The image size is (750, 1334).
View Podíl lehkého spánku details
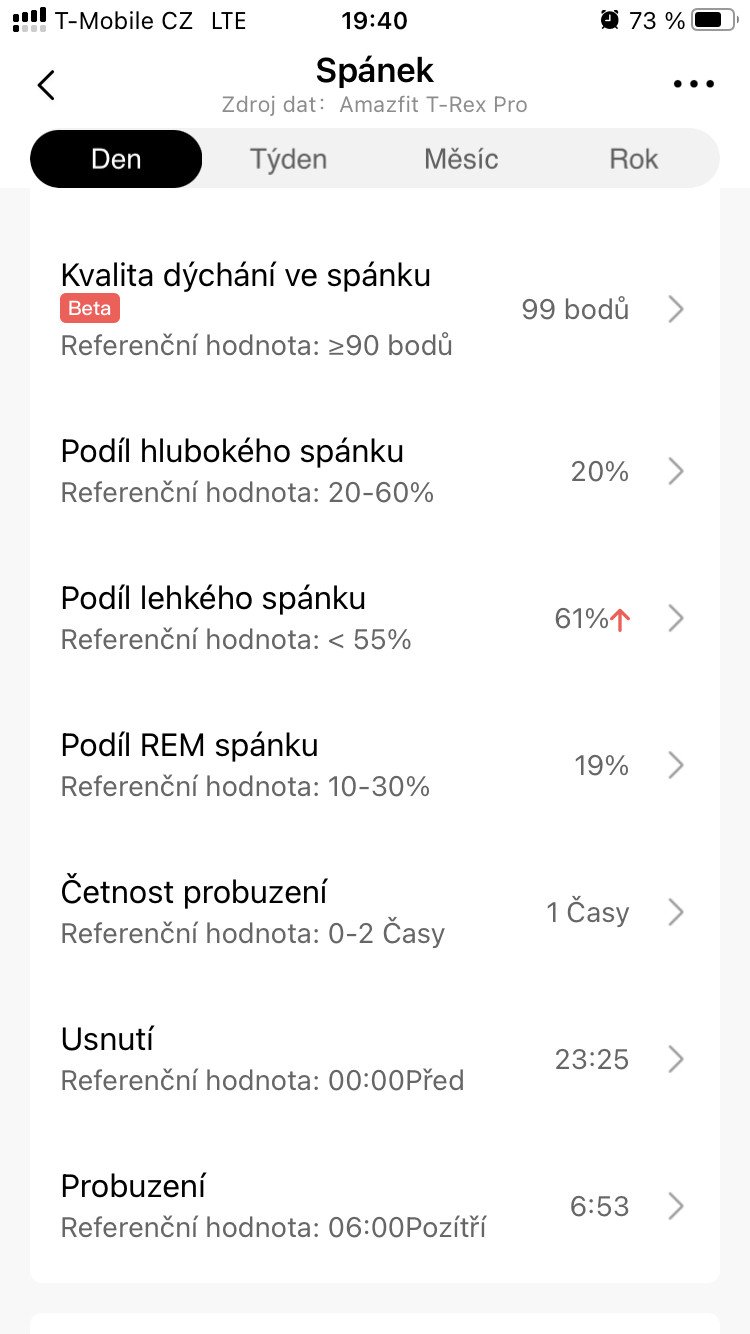point(375,618)
